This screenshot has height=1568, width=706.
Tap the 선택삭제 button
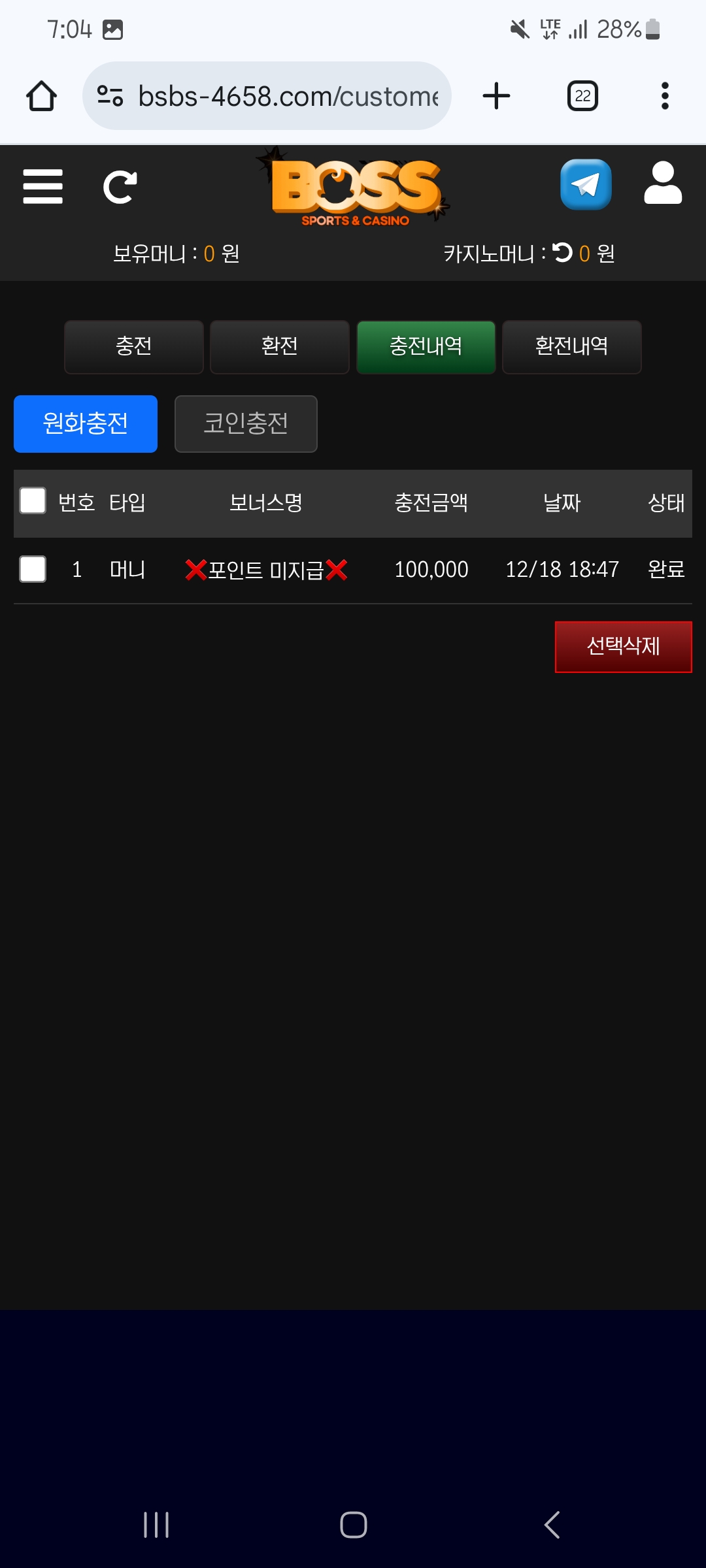pyautogui.click(x=623, y=647)
